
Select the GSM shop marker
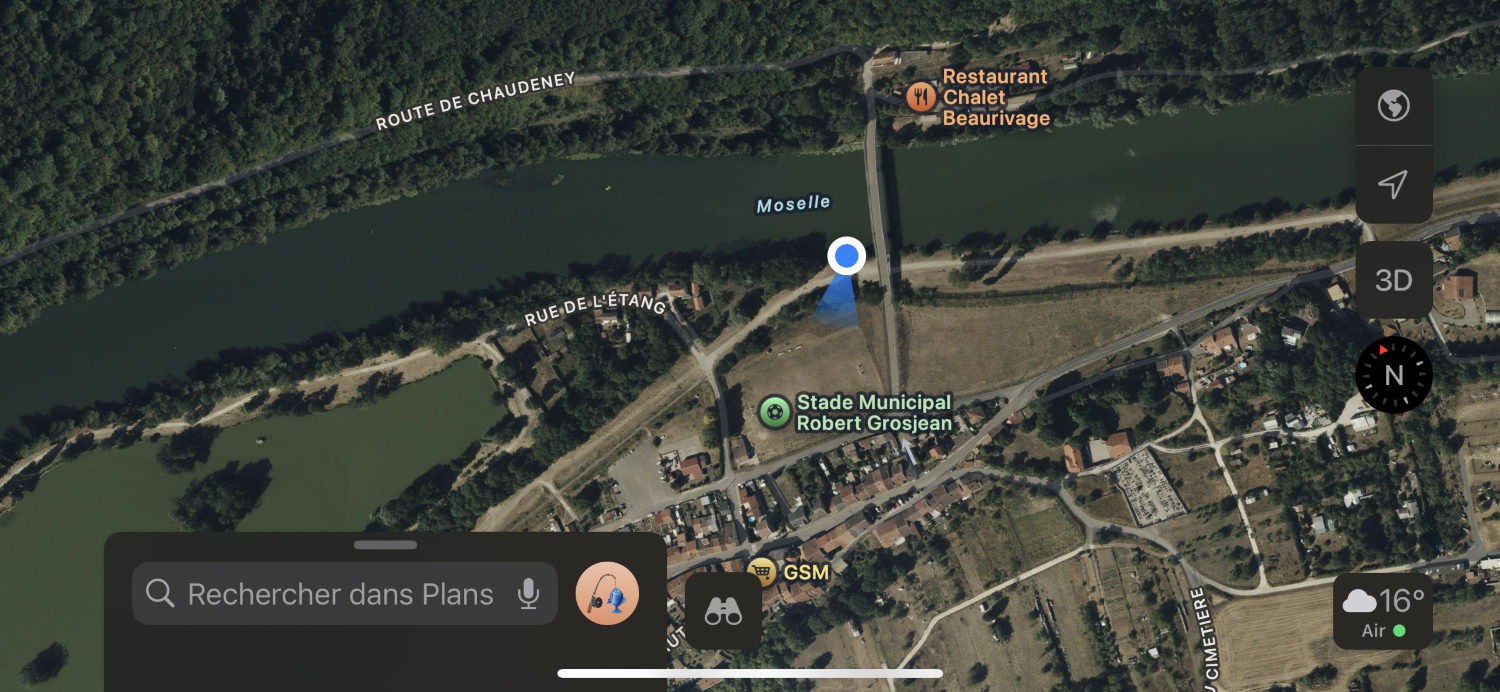click(763, 572)
